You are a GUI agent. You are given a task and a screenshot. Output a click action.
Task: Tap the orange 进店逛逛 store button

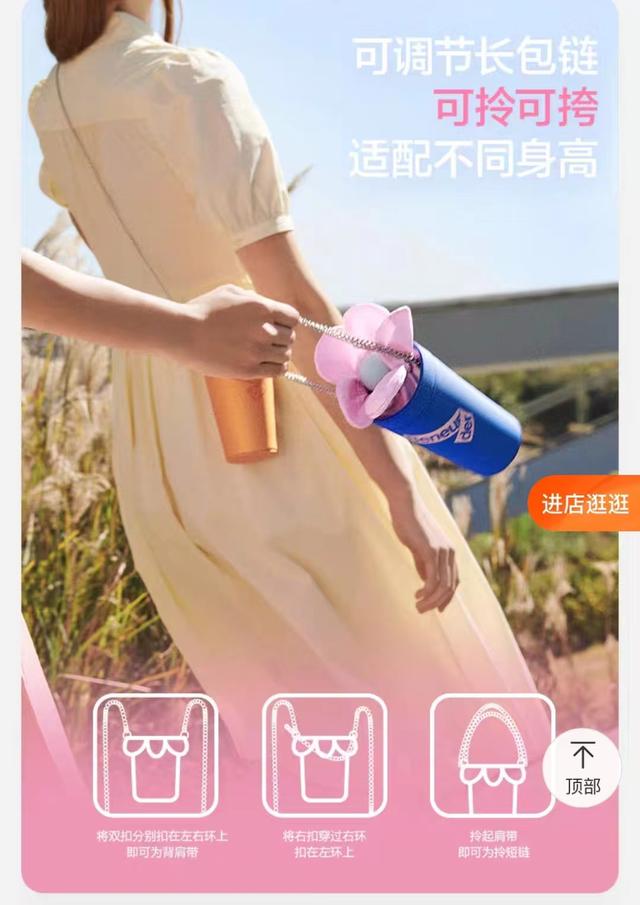tap(586, 504)
